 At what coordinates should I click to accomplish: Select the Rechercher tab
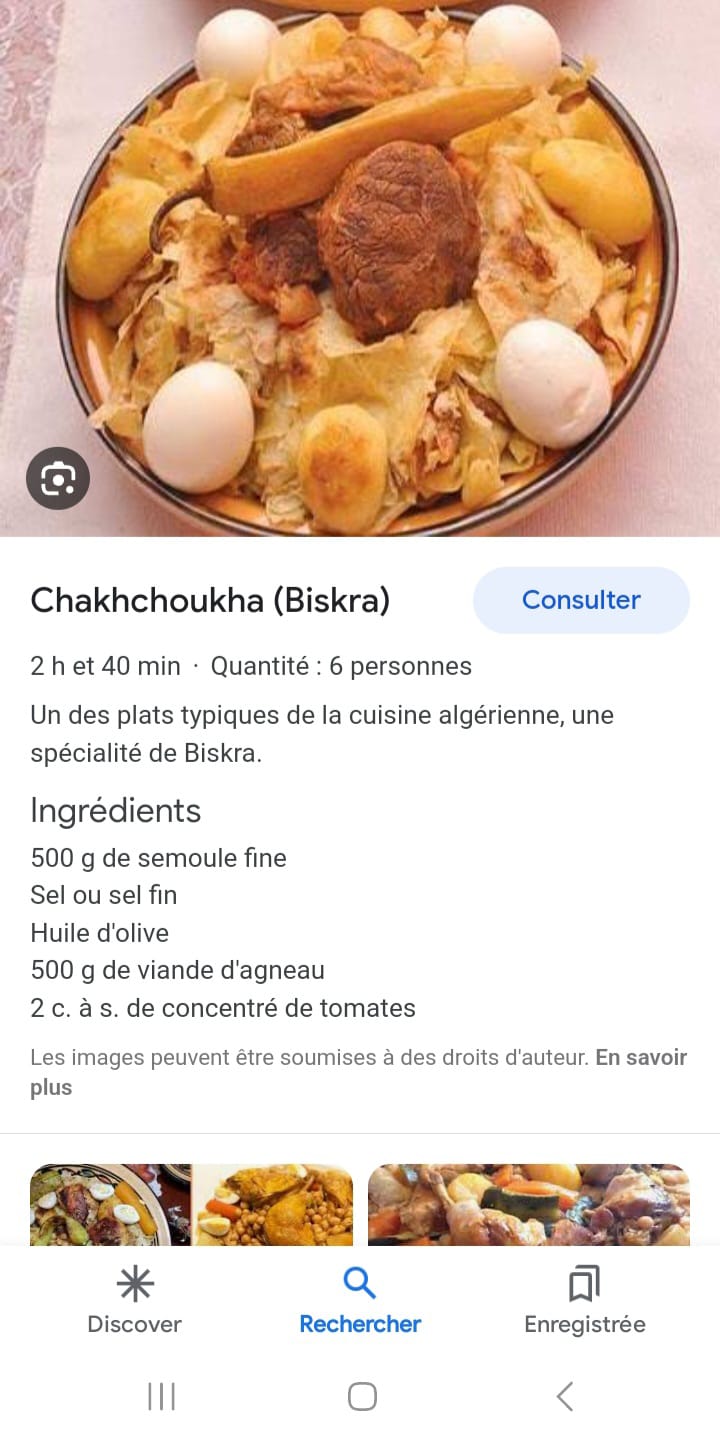point(360,1300)
